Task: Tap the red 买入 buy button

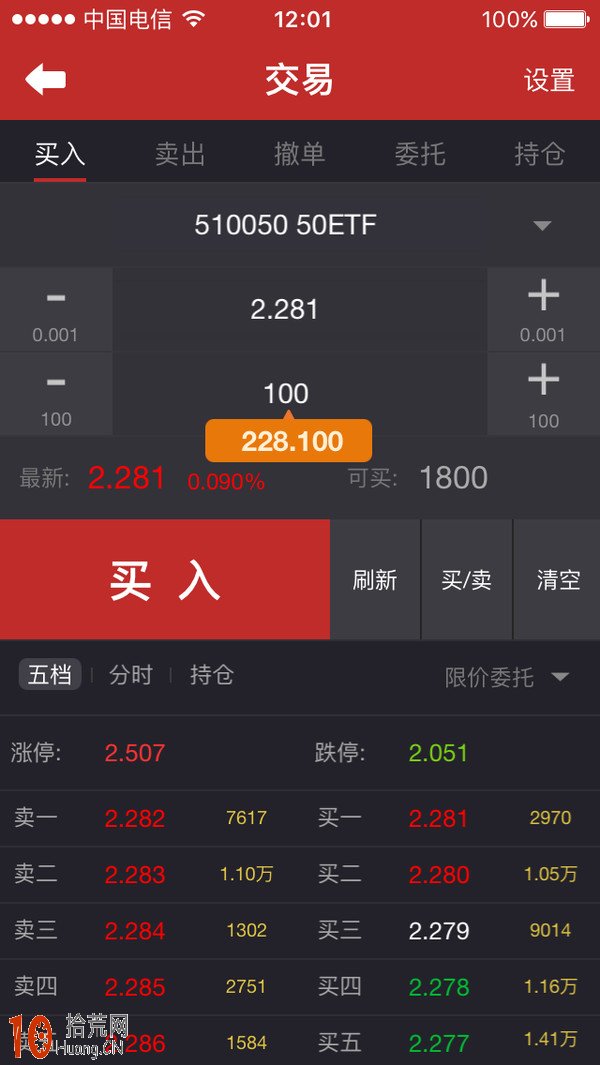Action: tap(165, 579)
